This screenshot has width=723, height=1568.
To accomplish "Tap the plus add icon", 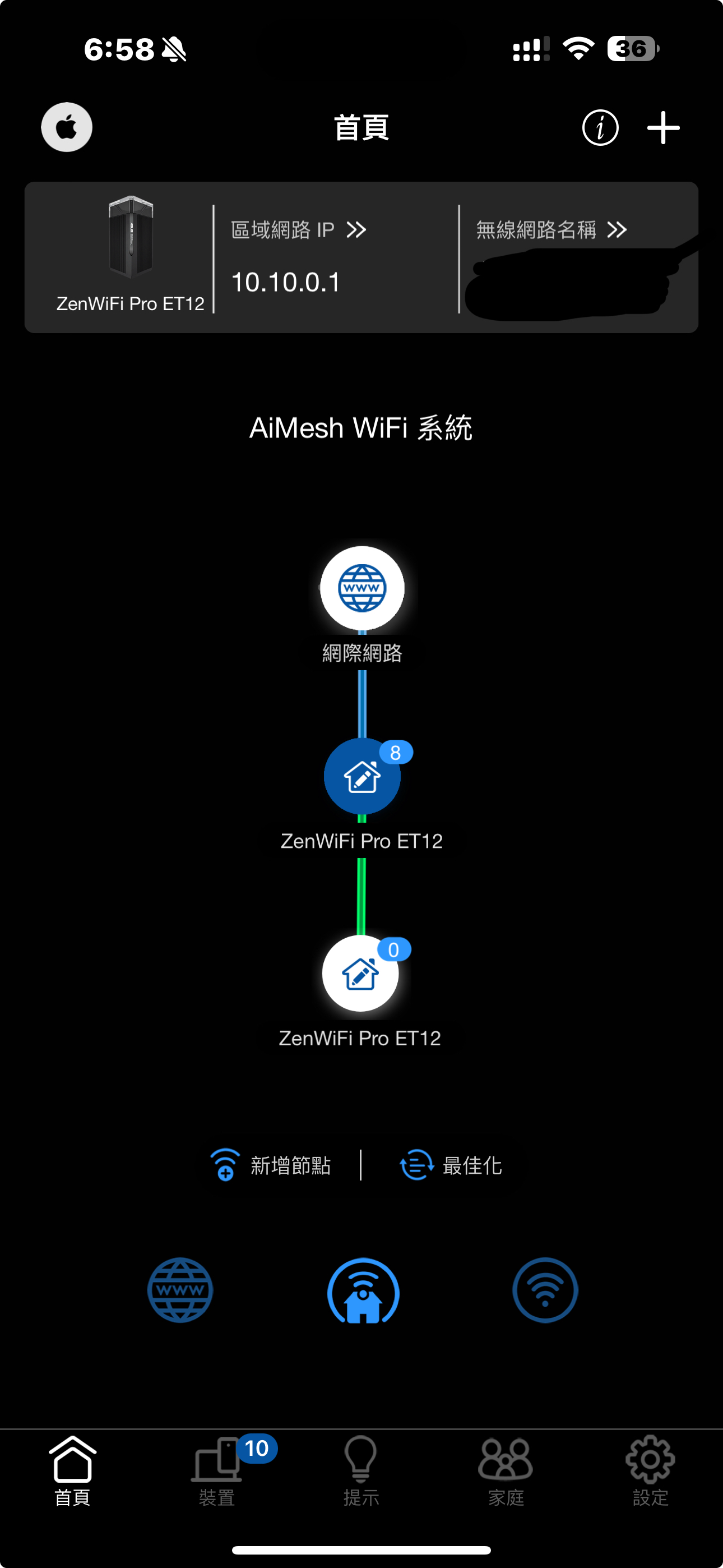I will [x=662, y=128].
